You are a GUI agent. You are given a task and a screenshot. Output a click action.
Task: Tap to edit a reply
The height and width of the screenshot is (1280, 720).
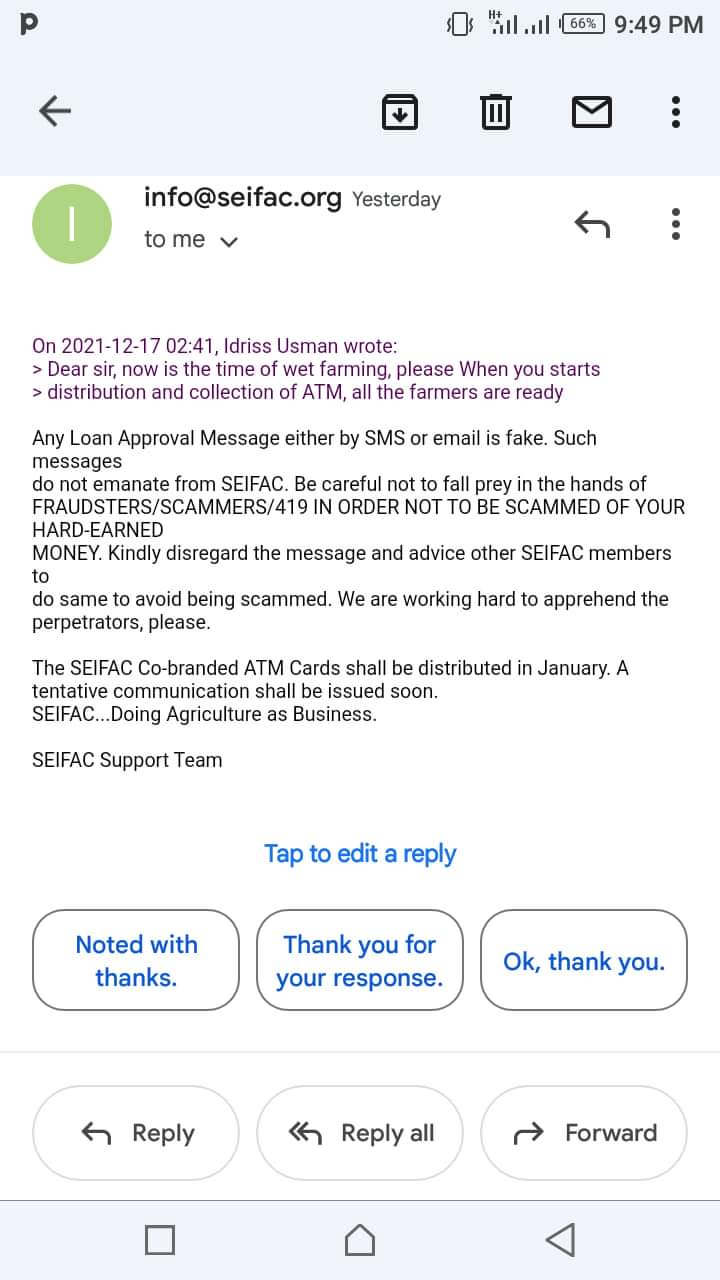[x=360, y=853]
